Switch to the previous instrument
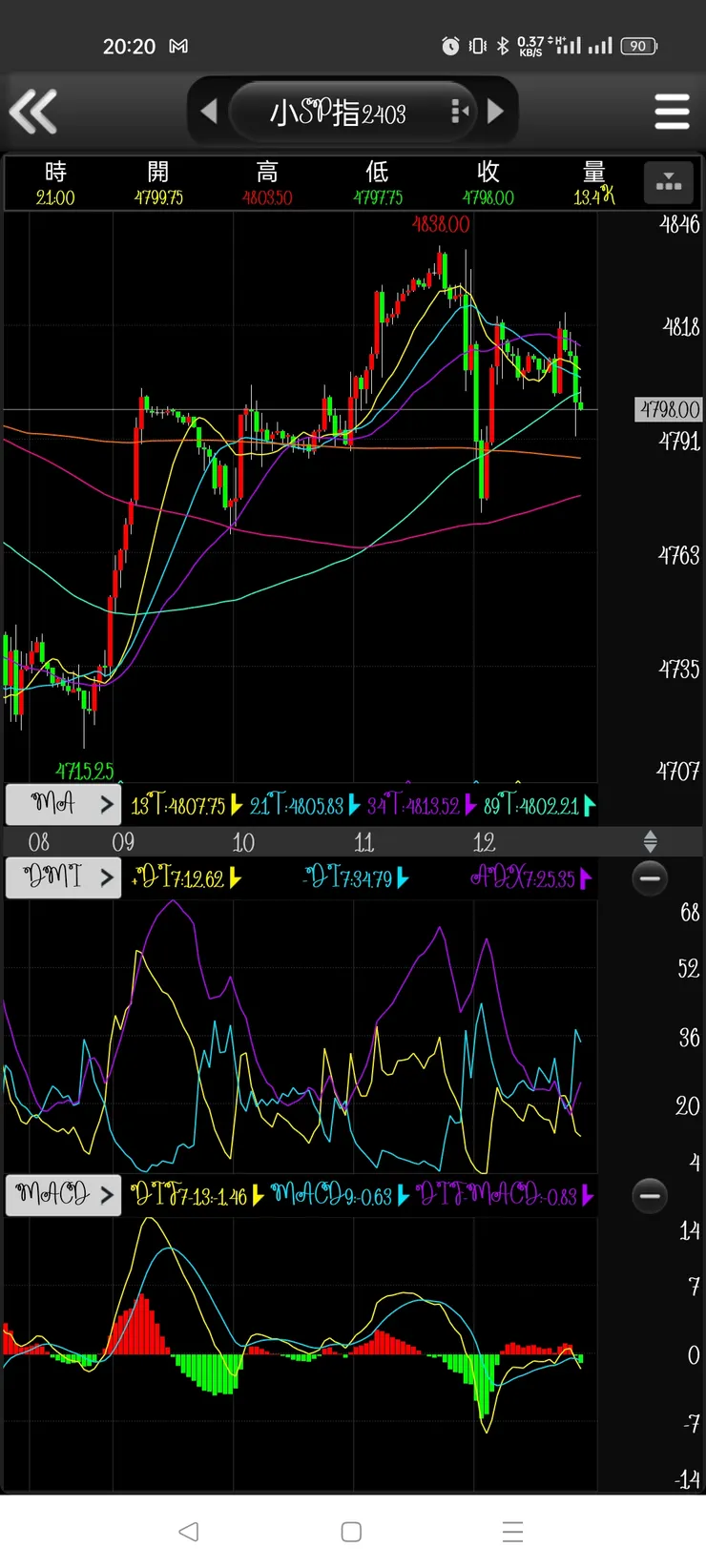This screenshot has height=1568, width=706. (209, 112)
